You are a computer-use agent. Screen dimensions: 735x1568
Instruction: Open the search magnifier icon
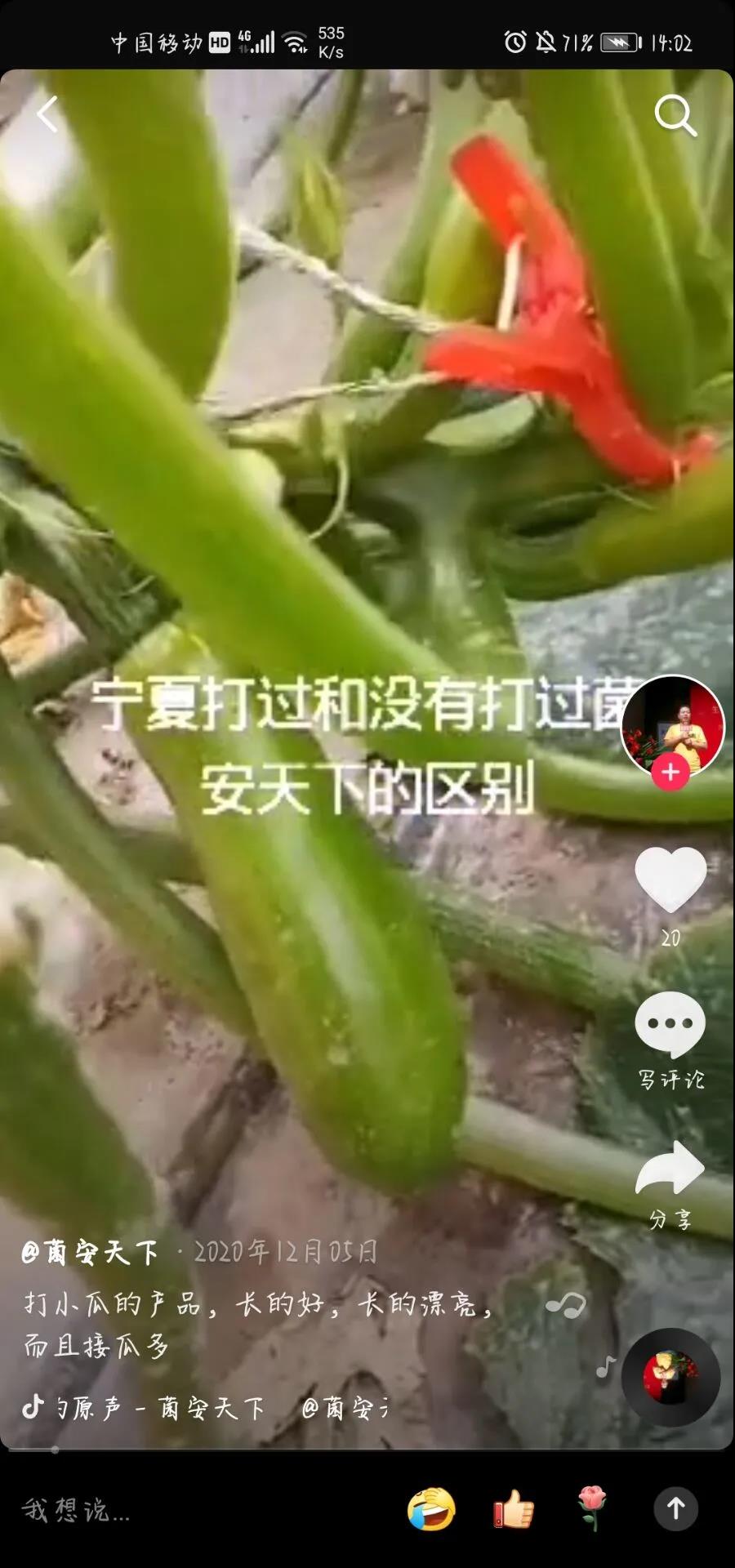tap(675, 115)
